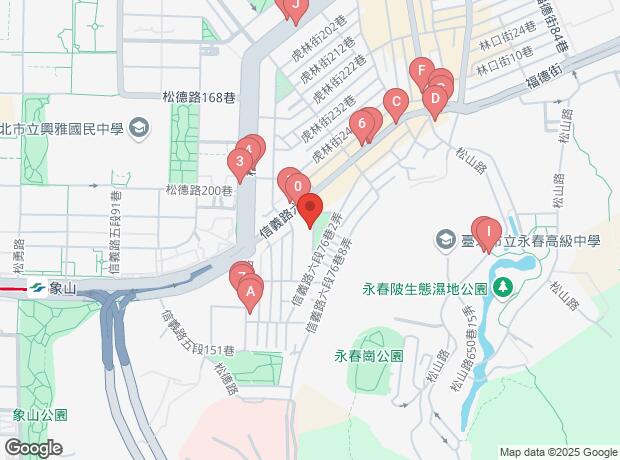Open the marker labeled I
The image size is (620, 460).
[x=488, y=232]
